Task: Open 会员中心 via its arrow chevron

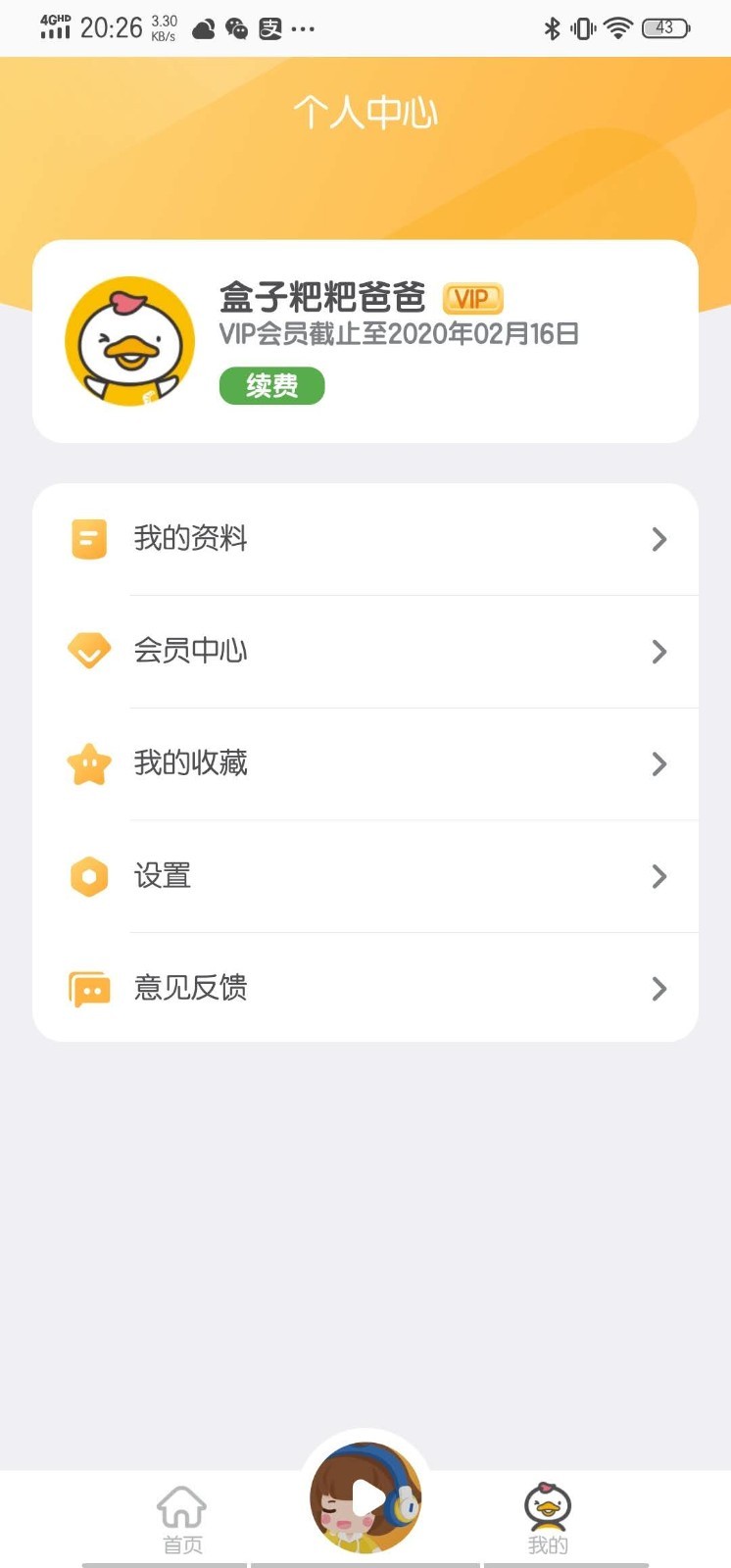Action: [658, 651]
